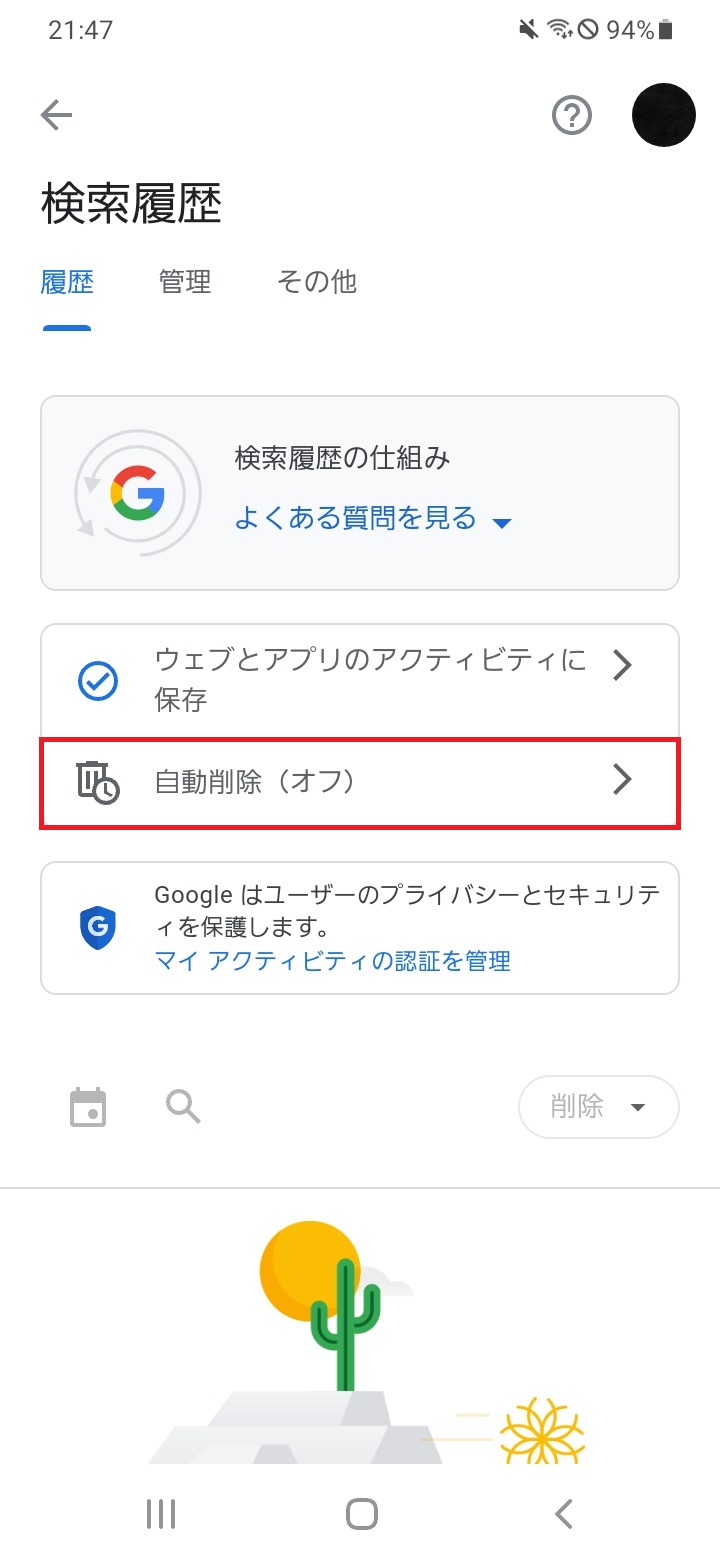Image resolution: width=720 pixels, height=1560 pixels.
Task: Switch to the 管理 tab
Action: click(x=183, y=282)
